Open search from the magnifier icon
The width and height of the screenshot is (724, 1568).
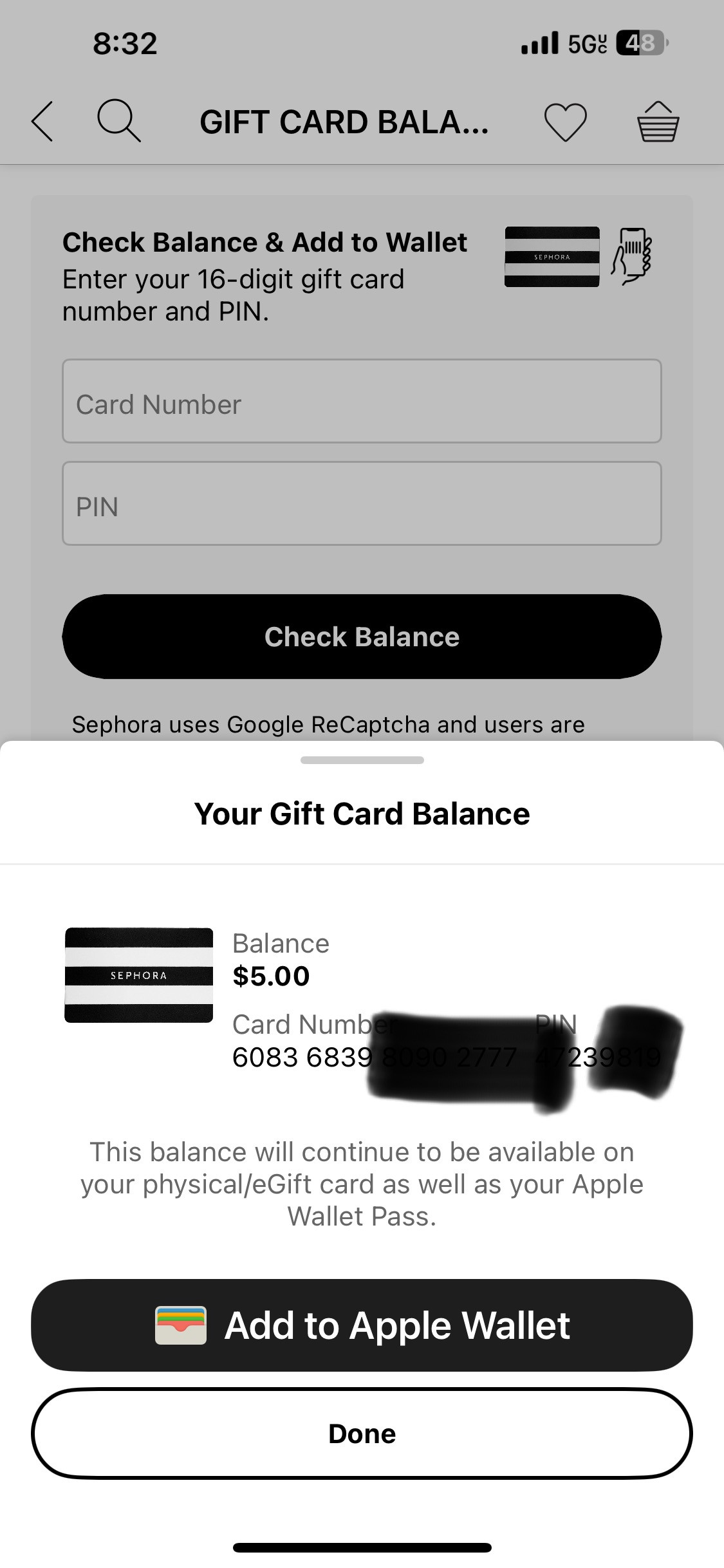pyautogui.click(x=118, y=121)
